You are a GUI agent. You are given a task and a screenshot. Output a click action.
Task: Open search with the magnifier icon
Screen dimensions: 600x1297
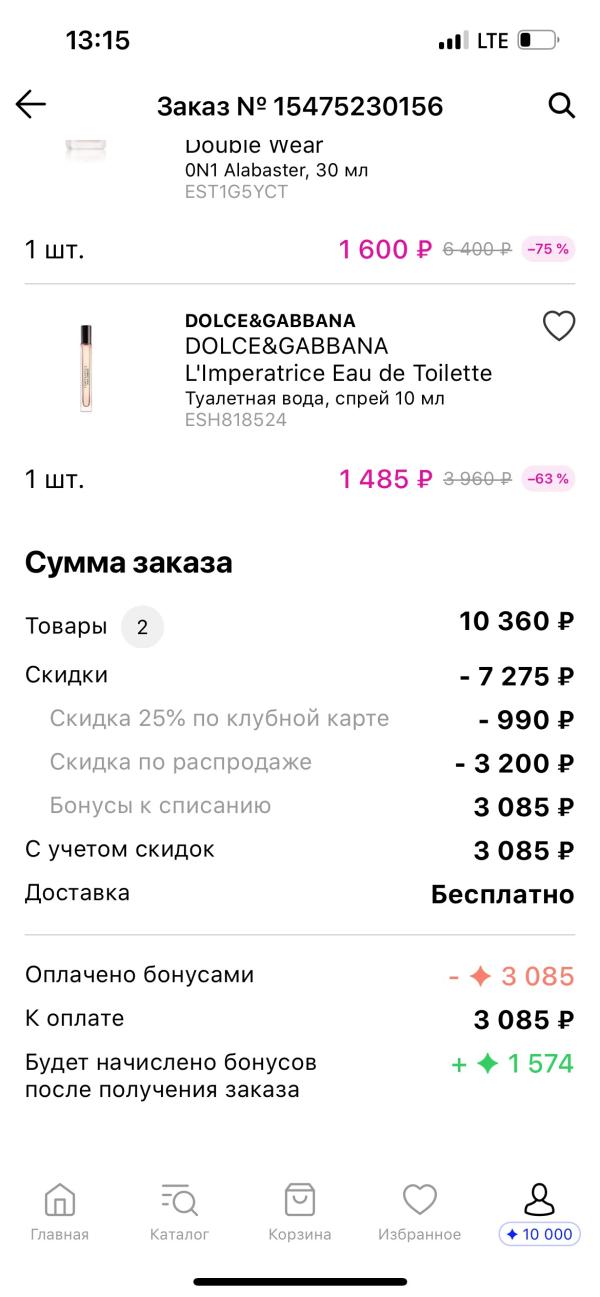pyautogui.click(x=562, y=105)
